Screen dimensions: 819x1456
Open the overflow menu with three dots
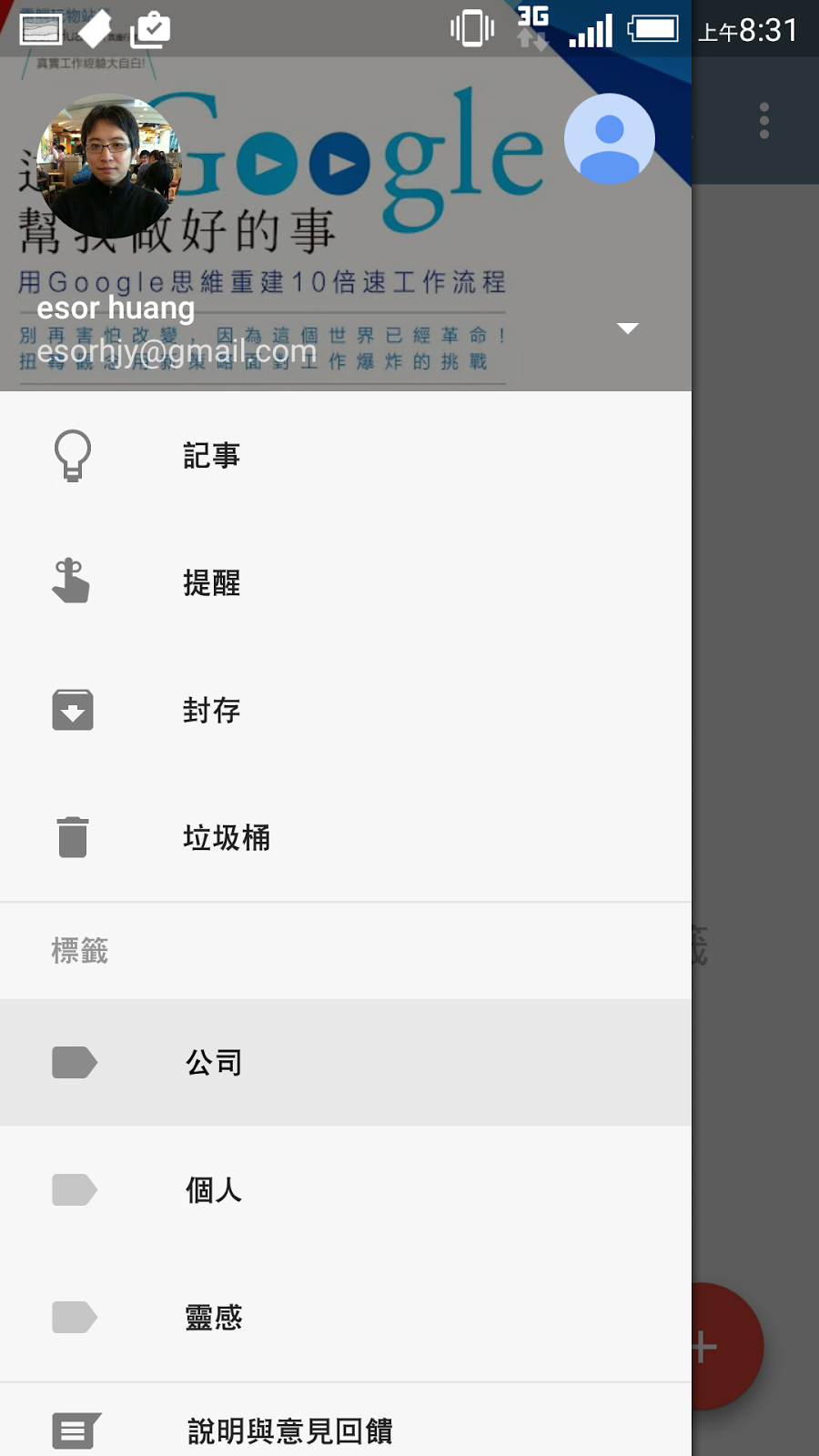[764, 121]
